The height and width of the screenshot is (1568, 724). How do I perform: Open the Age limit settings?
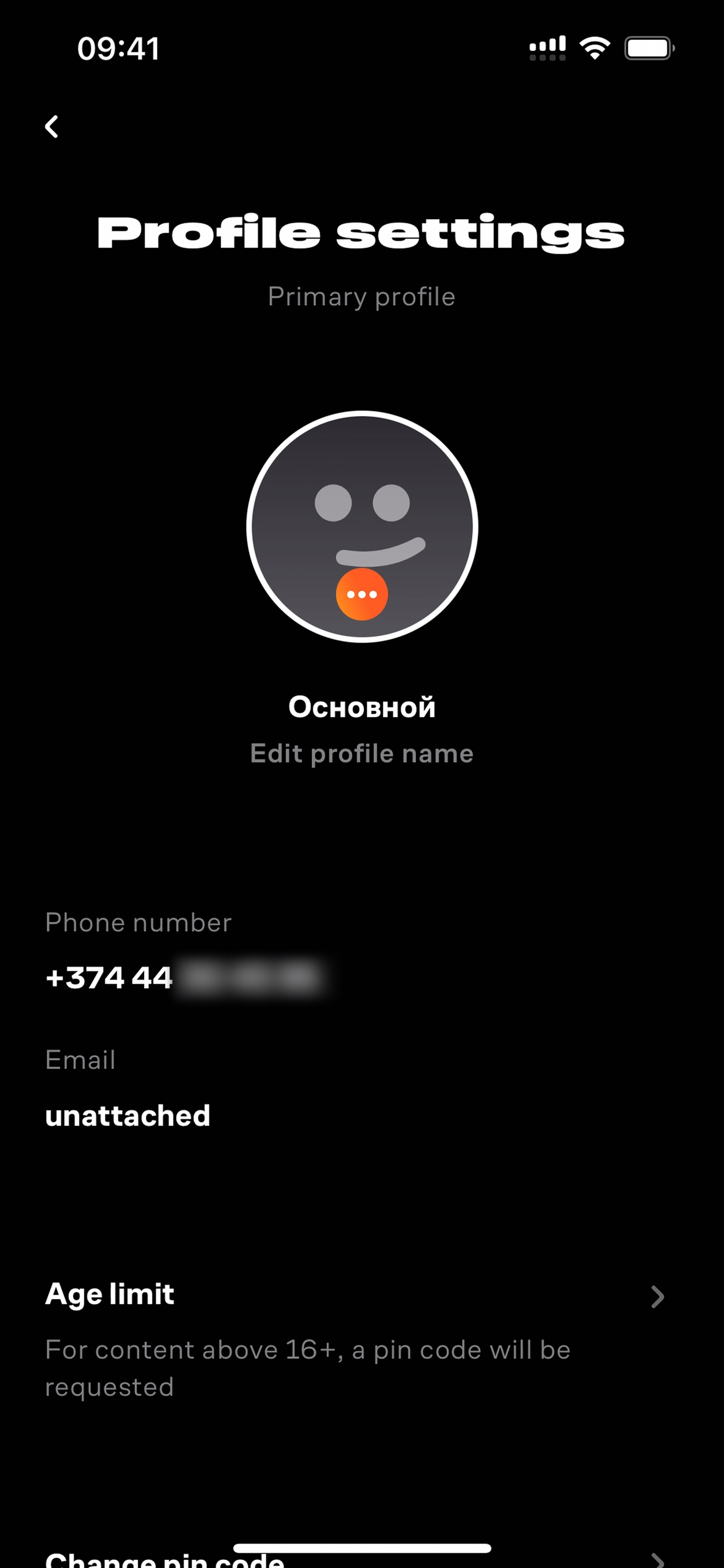tap(355, 1295)
